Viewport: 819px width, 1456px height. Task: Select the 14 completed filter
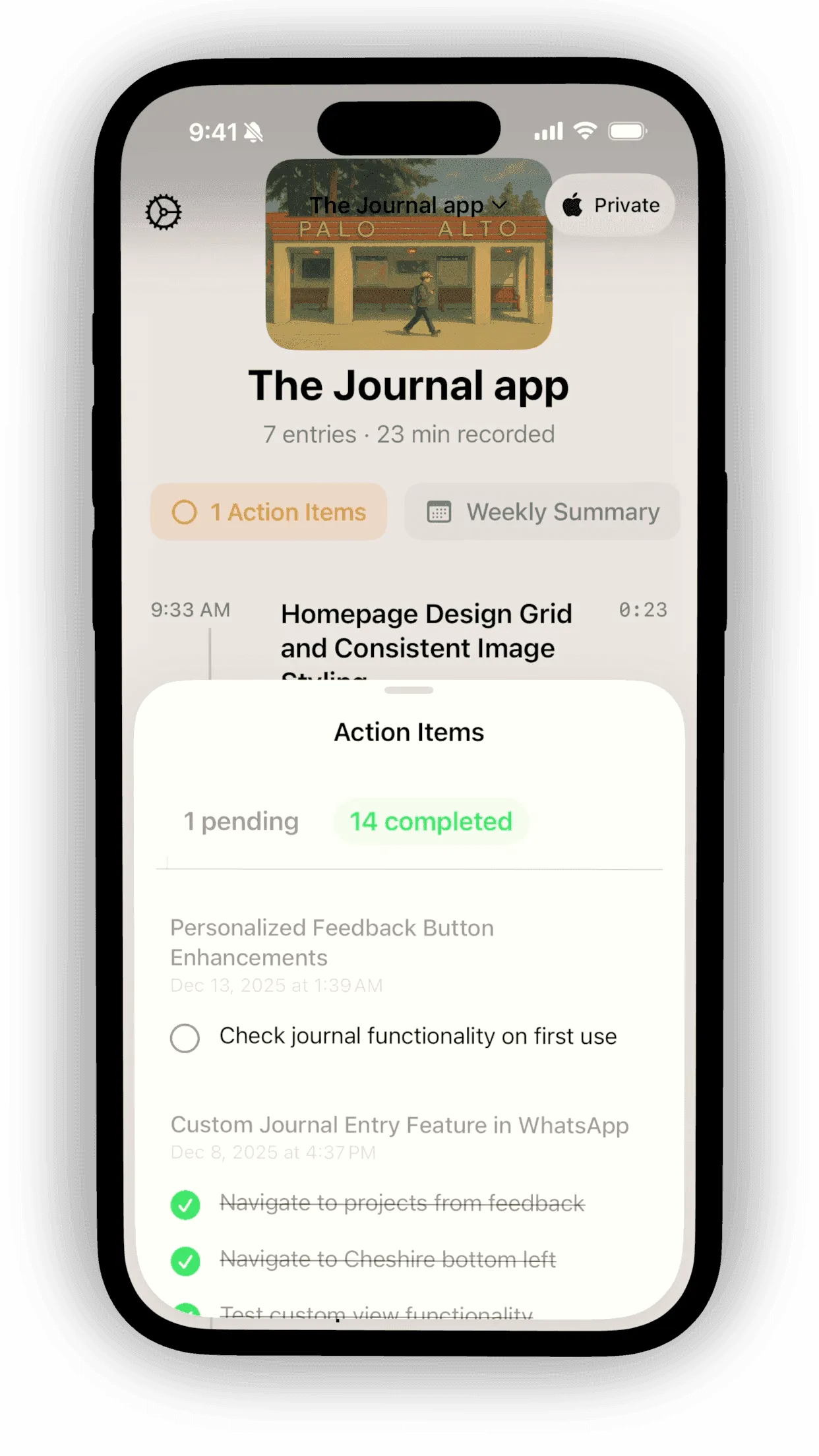click(x=431, y=822)
